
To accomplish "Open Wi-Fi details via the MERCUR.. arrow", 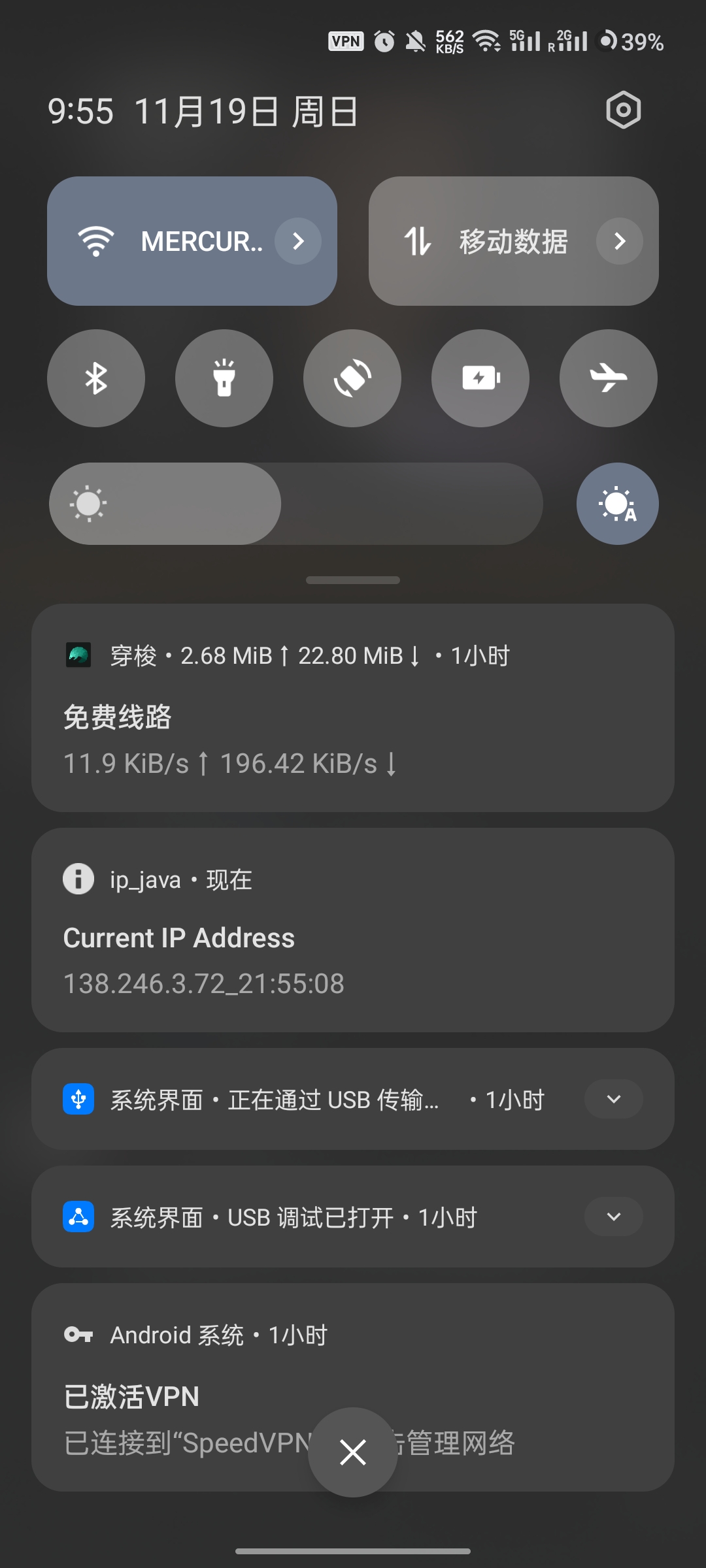I will click(298, 241).
